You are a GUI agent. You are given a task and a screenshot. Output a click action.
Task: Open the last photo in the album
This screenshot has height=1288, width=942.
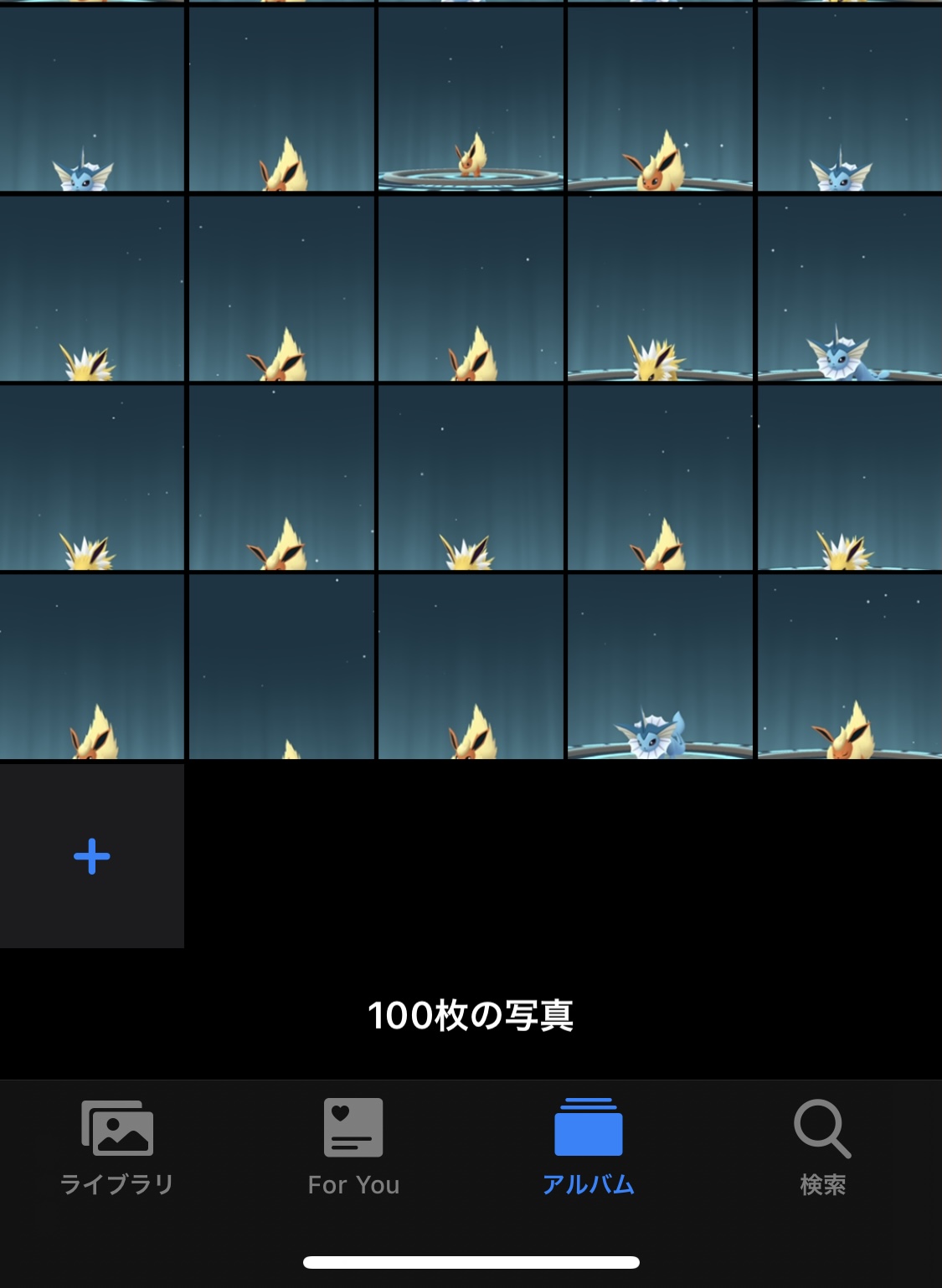849,667
